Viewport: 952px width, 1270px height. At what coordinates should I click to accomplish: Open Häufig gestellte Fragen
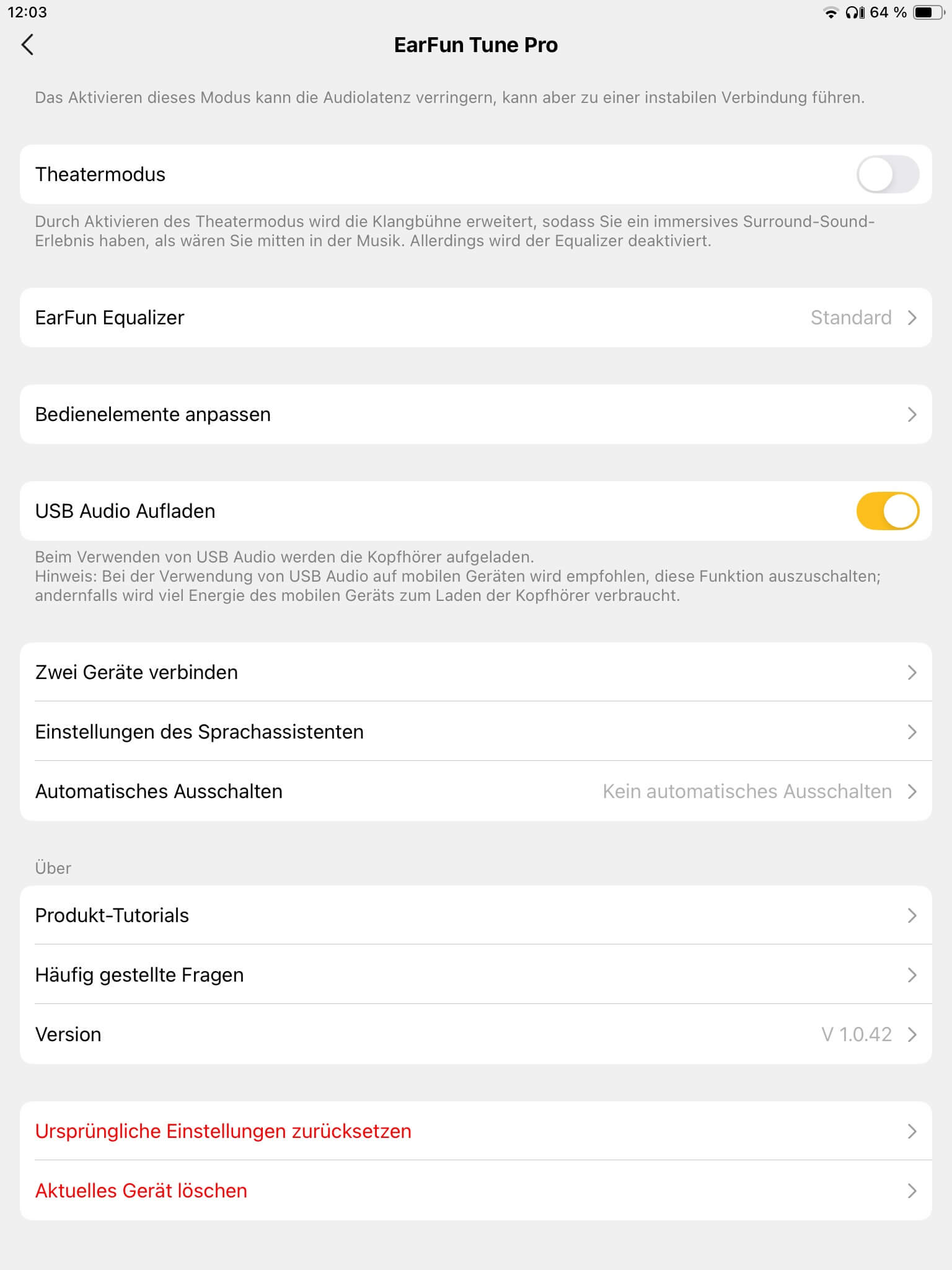click(475, 975)
